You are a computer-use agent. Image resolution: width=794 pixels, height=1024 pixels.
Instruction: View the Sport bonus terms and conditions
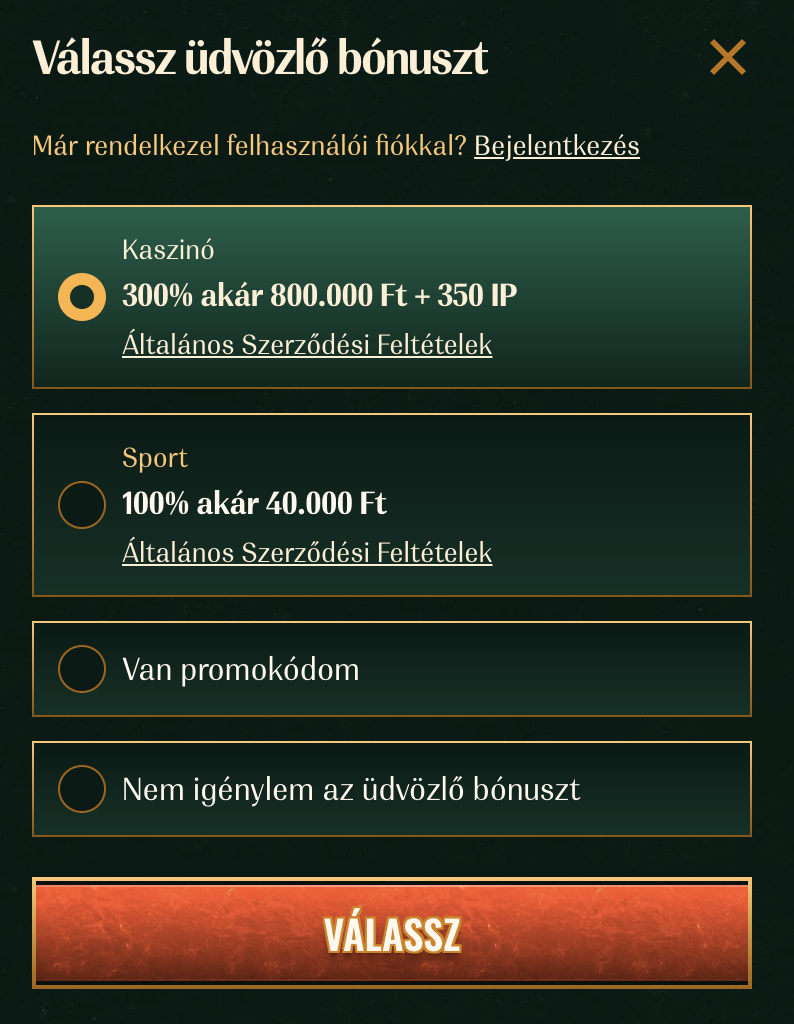[x=308, y=552]
